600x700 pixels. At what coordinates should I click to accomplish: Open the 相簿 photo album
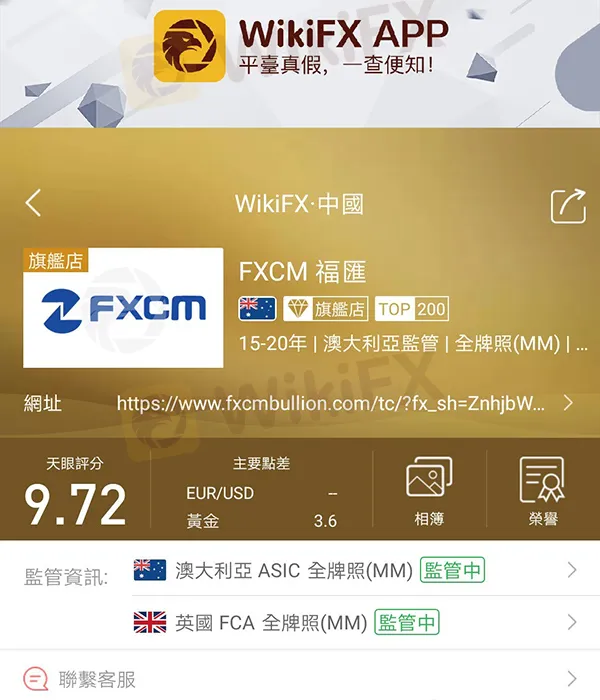(x=429, y=492)
